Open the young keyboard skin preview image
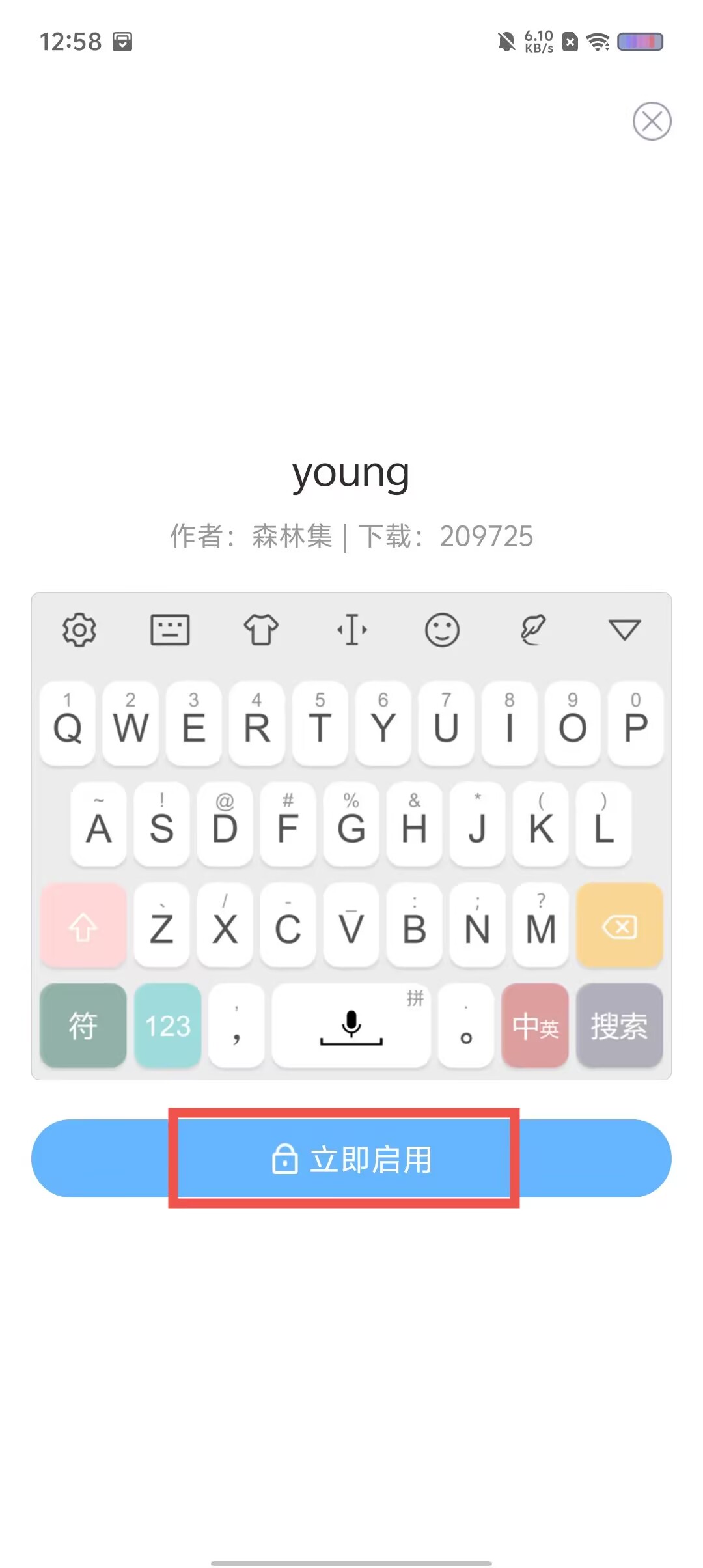Image resolution: width=703 pixels, height=1568 pixels. (351, 835)
